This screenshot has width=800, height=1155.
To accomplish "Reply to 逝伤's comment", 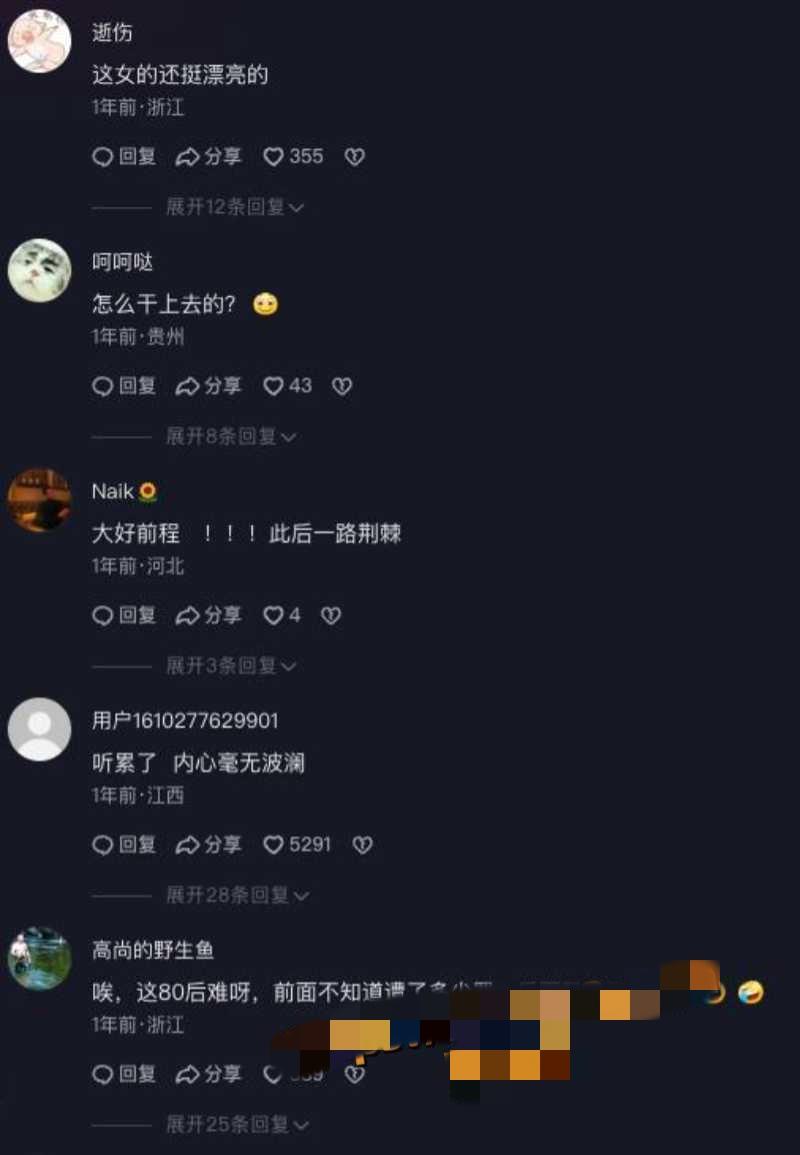I will coord(124,157).
